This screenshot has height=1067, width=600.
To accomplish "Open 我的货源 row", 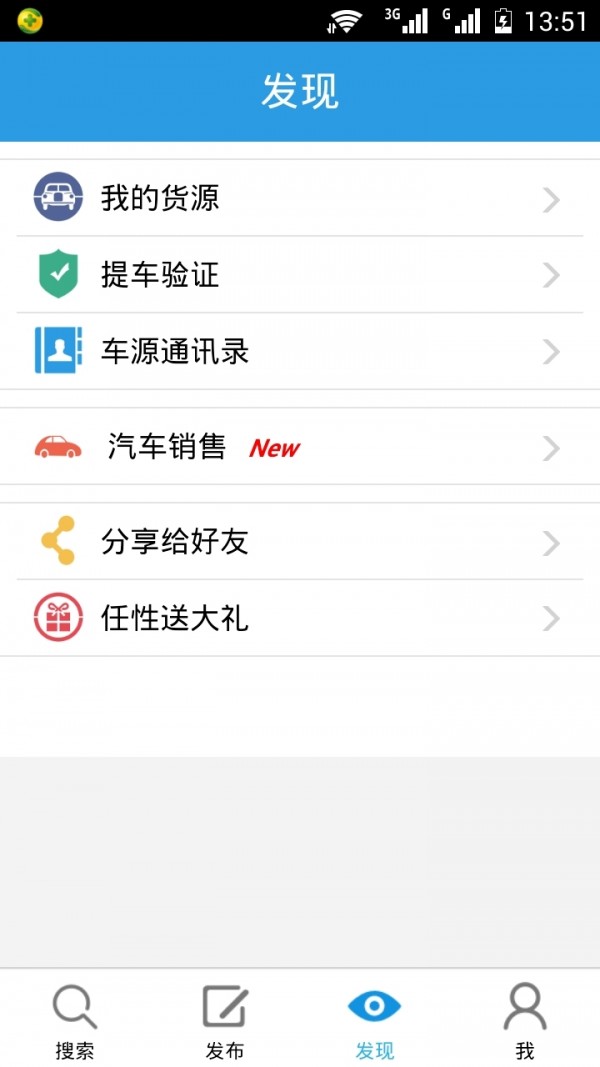I will [x=300, y=198].
